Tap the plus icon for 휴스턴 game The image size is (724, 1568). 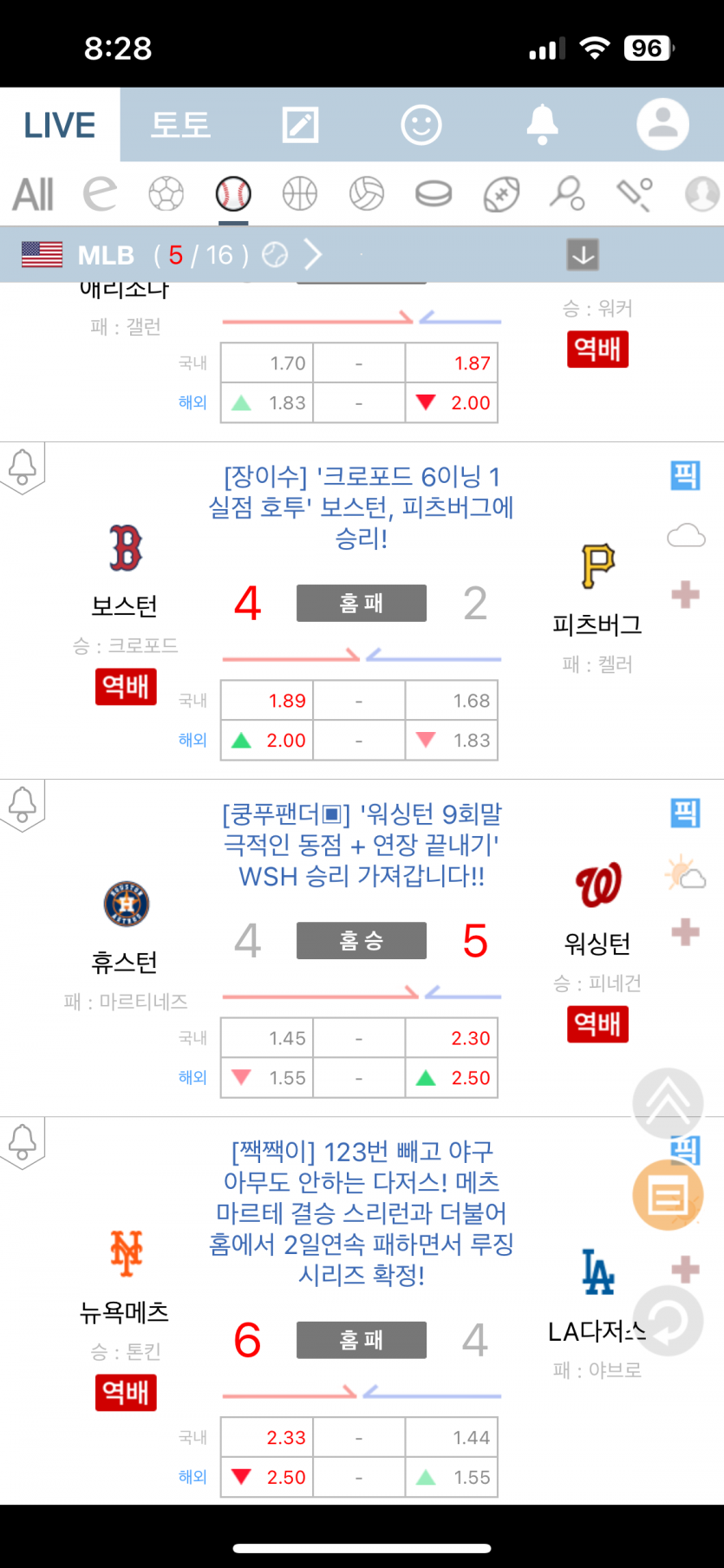[685, 932]
